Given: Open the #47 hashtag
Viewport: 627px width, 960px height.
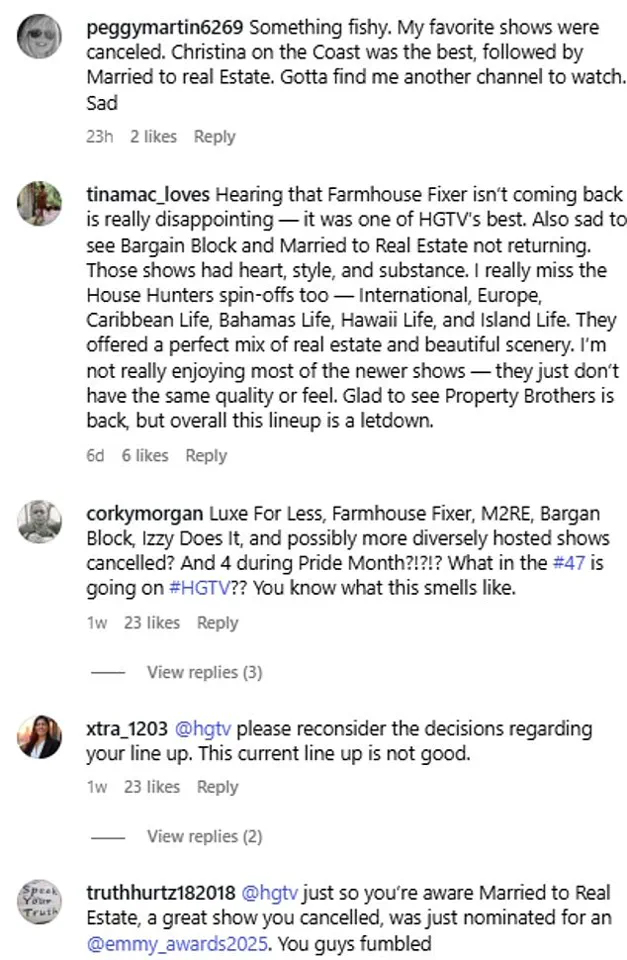Looking at the screenshot, I should pos(596,564).
